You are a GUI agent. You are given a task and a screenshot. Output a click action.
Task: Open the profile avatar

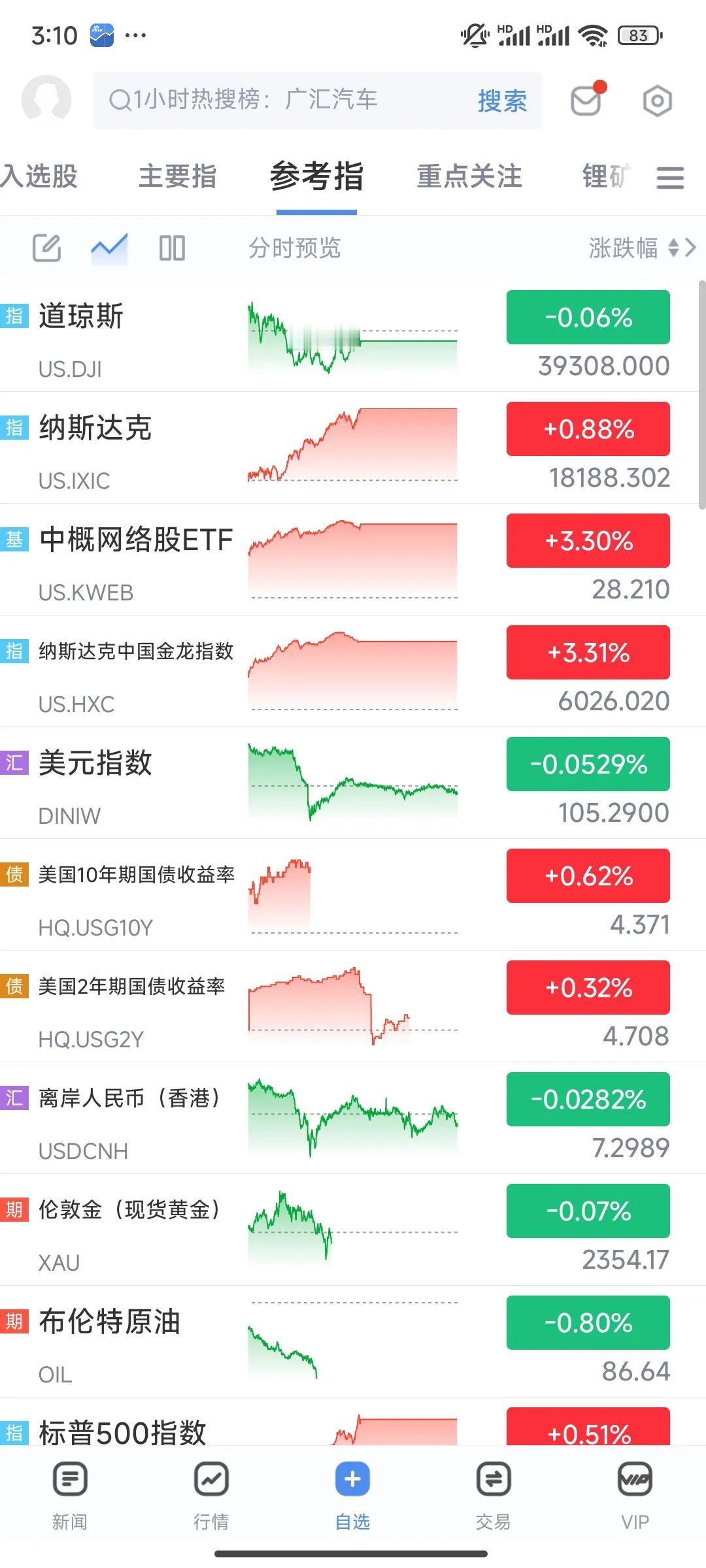(46, 100)
